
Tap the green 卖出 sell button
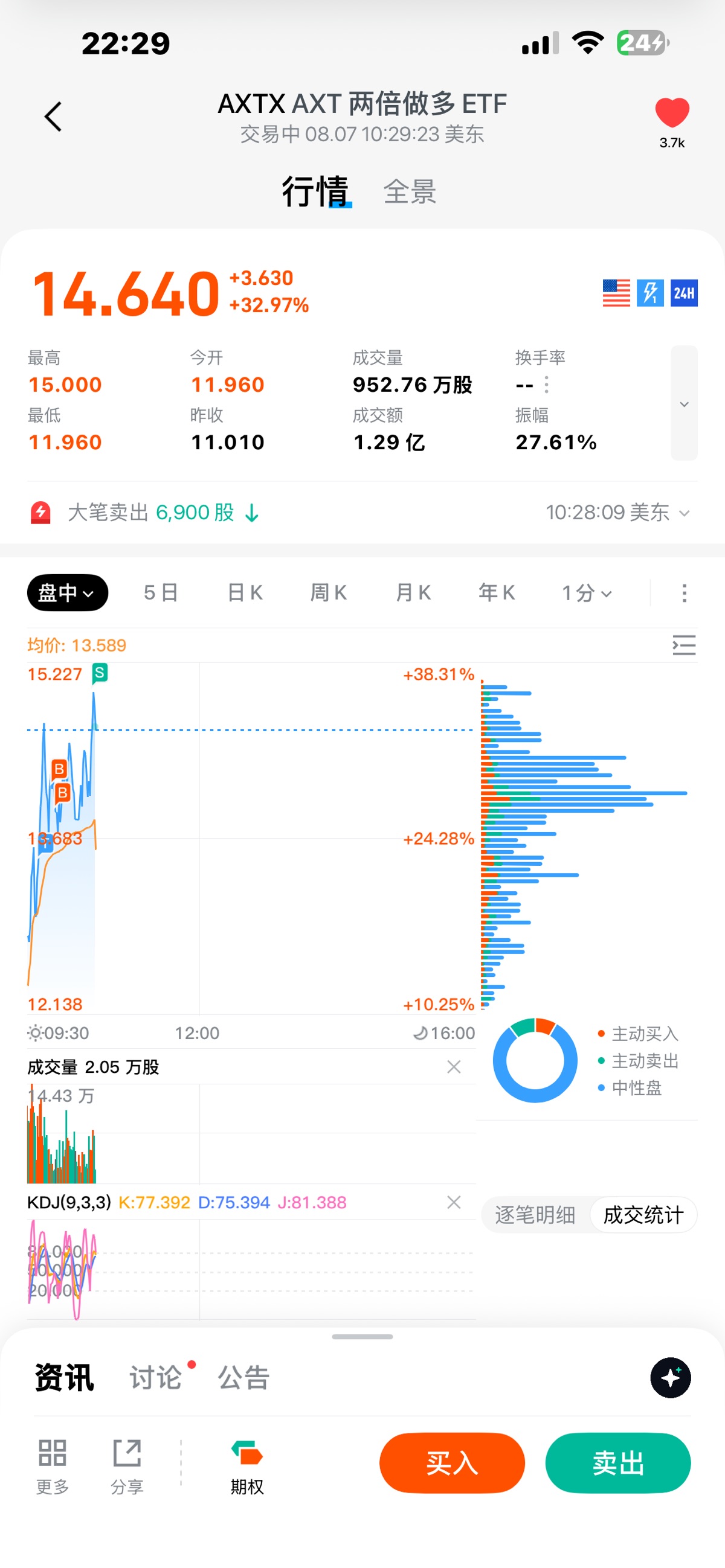[618, 1463]
